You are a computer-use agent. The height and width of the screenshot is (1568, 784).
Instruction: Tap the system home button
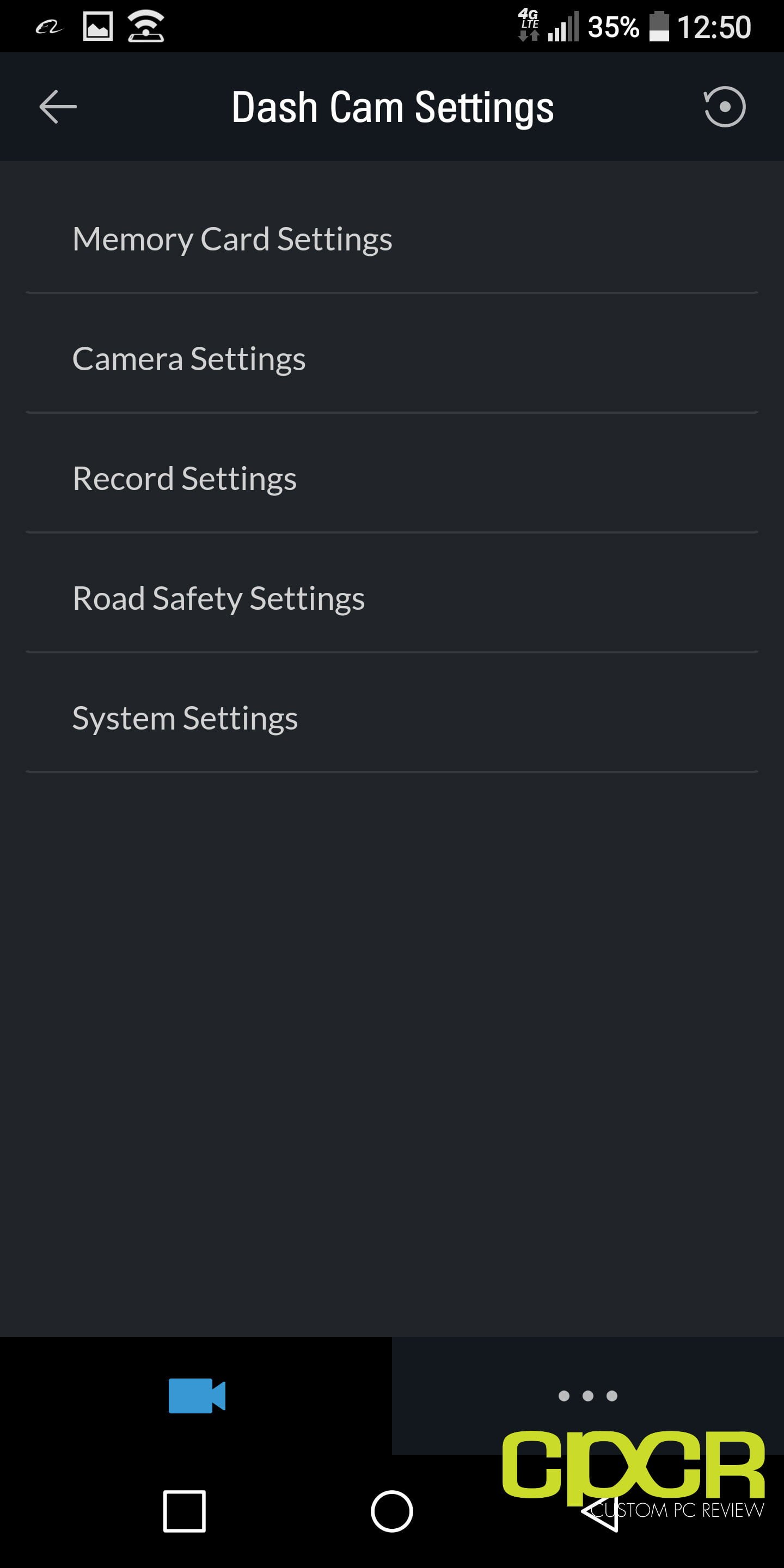[392, 1511]
